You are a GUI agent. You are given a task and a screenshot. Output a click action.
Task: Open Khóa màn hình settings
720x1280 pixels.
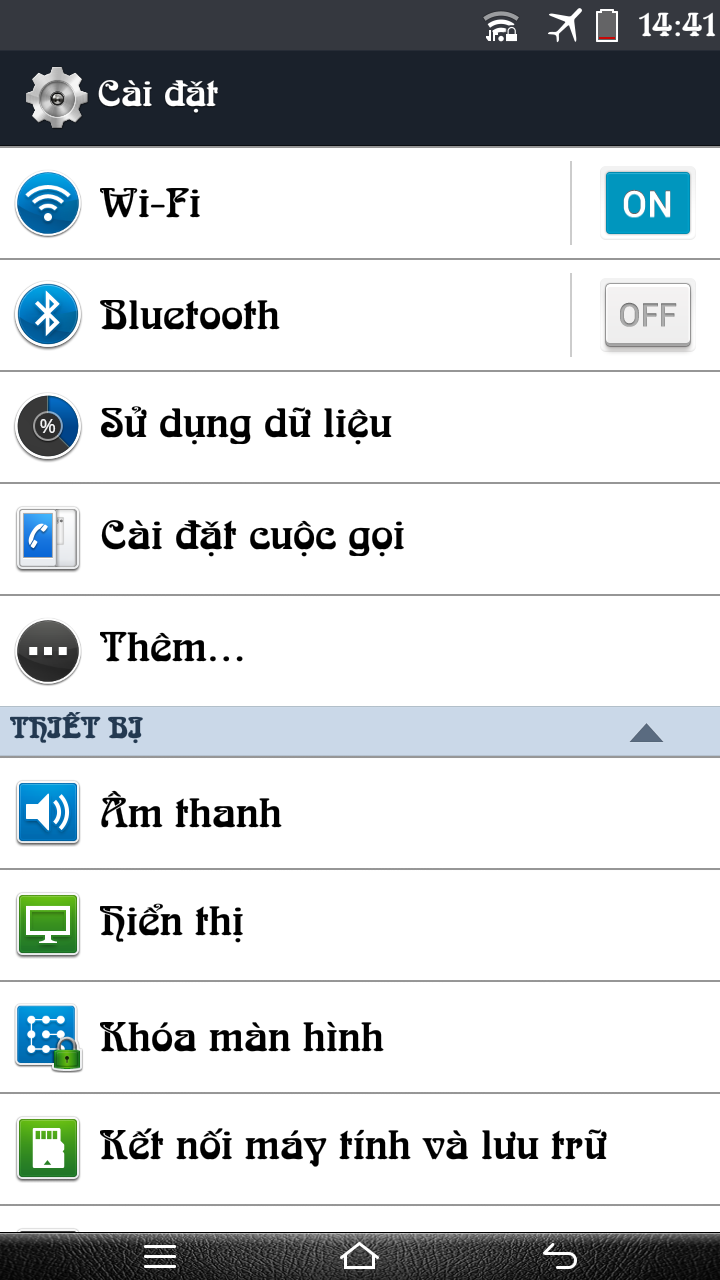pos(300,1037)
